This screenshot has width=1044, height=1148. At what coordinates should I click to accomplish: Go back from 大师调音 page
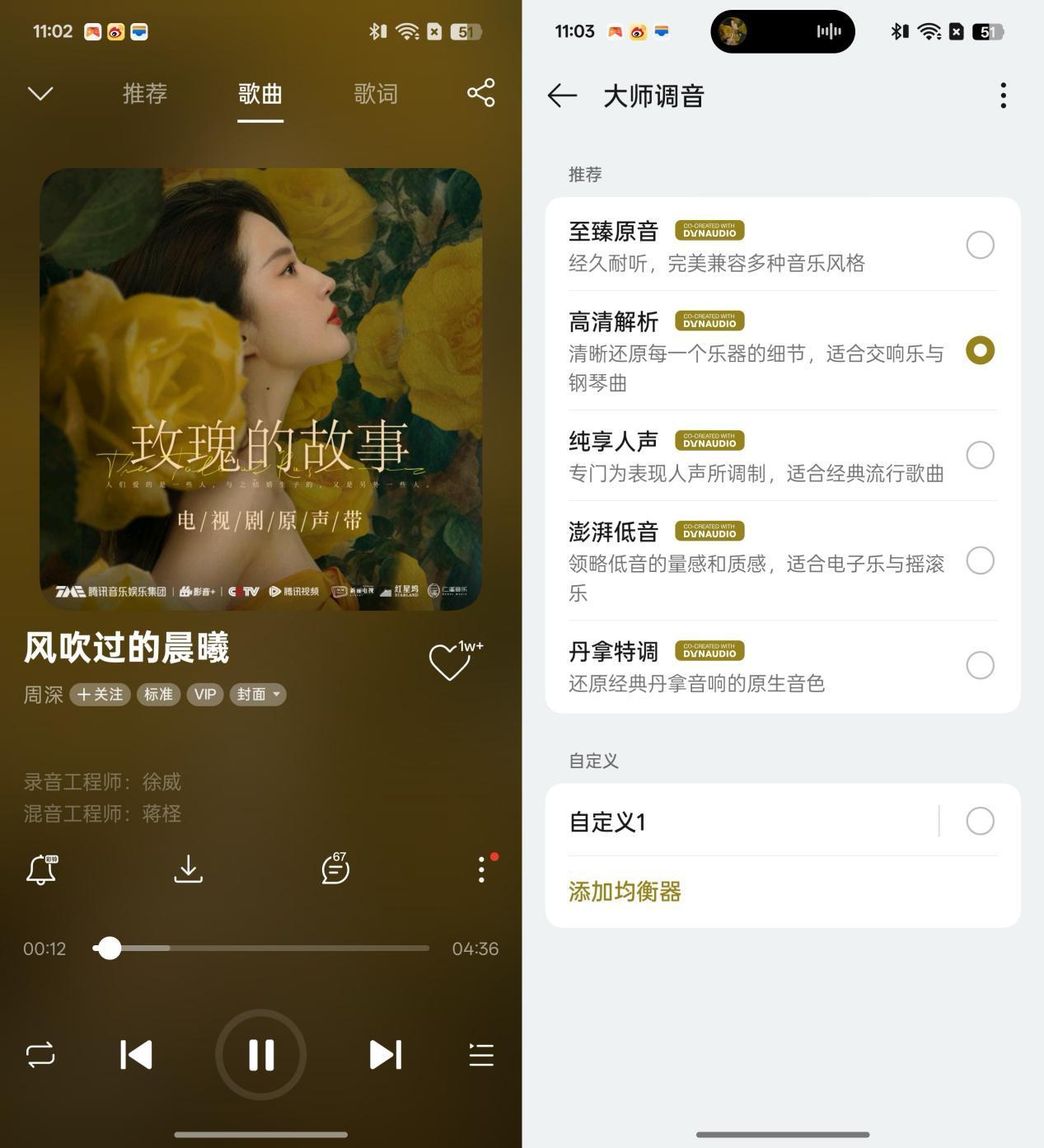tap(562, 96)
